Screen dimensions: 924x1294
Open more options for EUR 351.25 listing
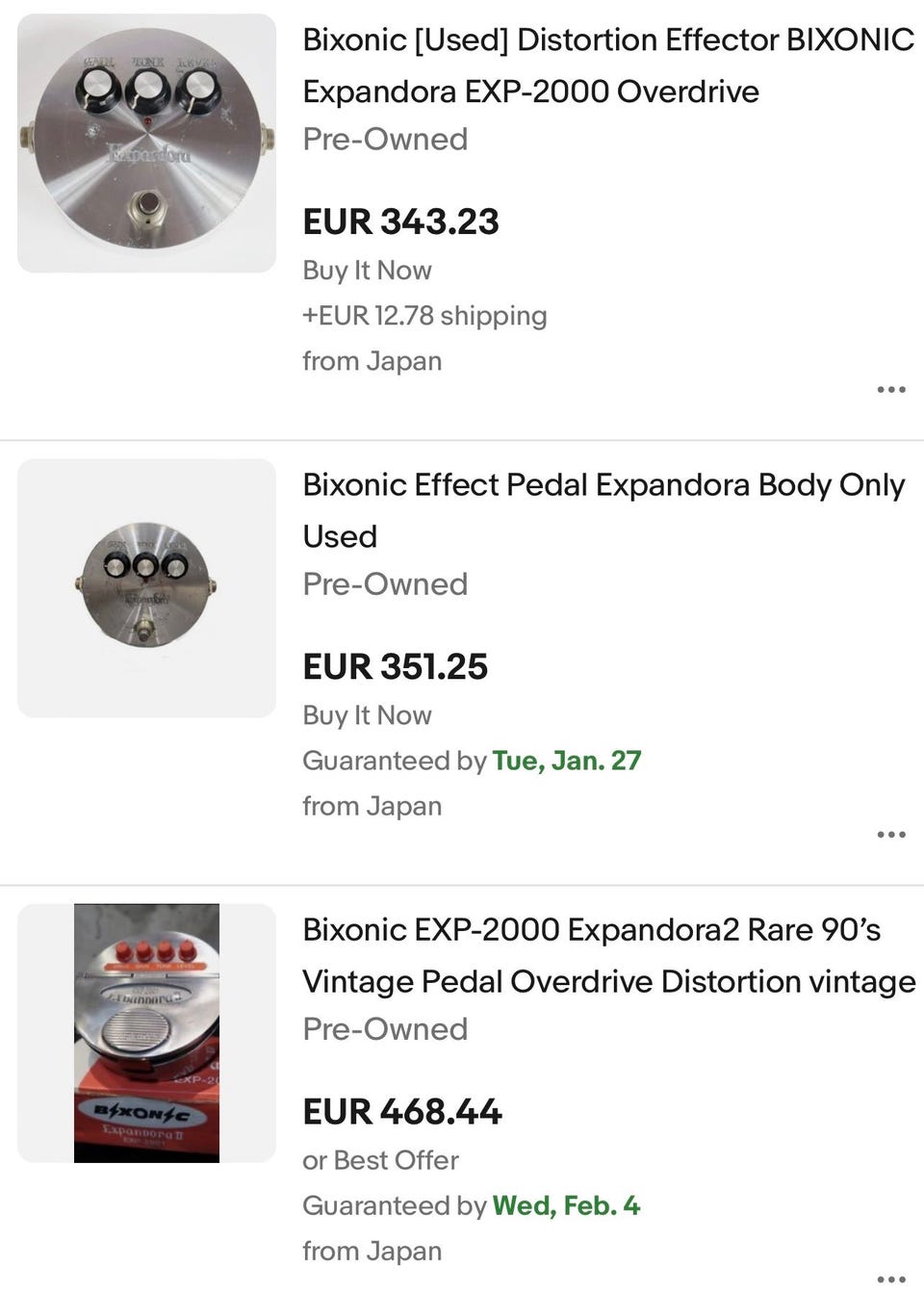click(x=891, y=835)
